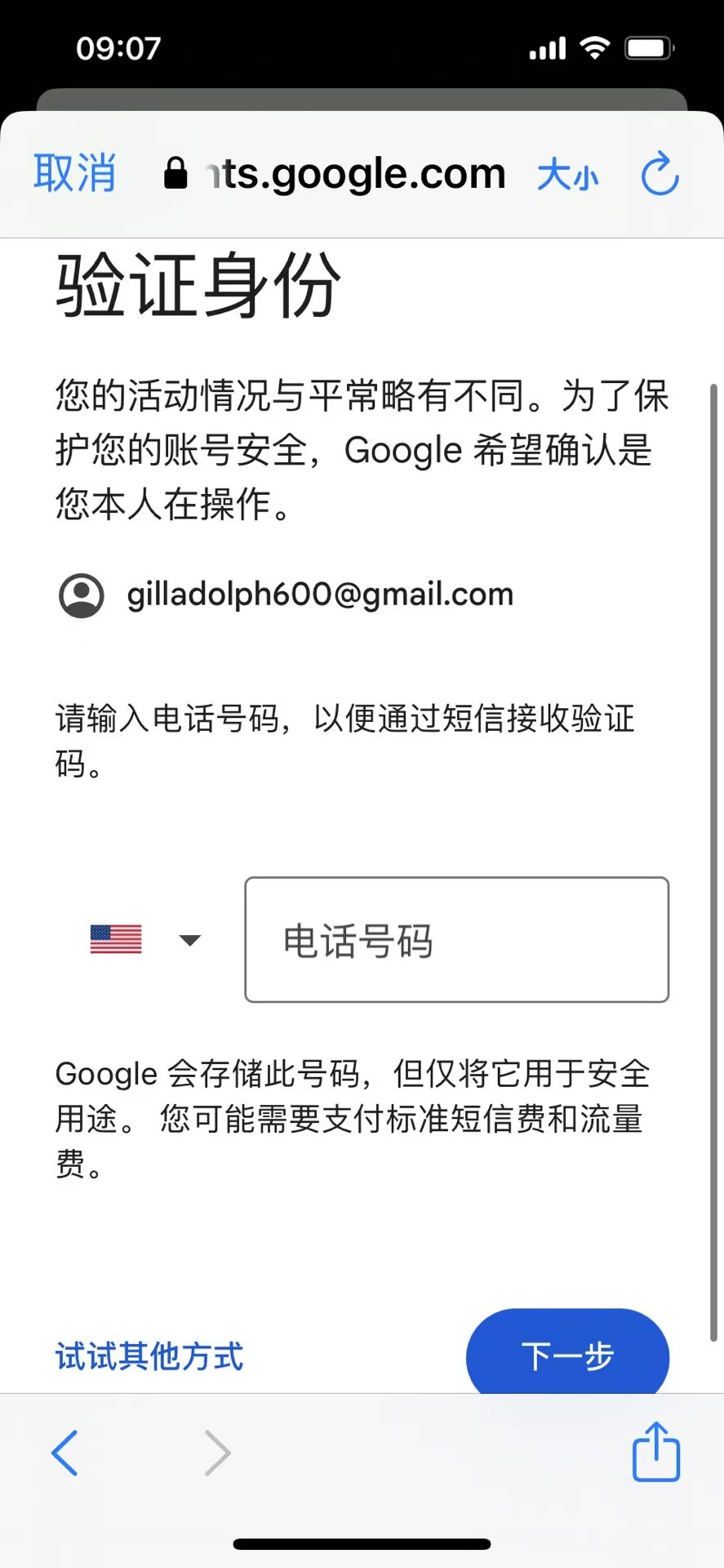Open the 大小 text size options
The height and width of the screenshot is (1568, 724).
[x=568, y=175]
